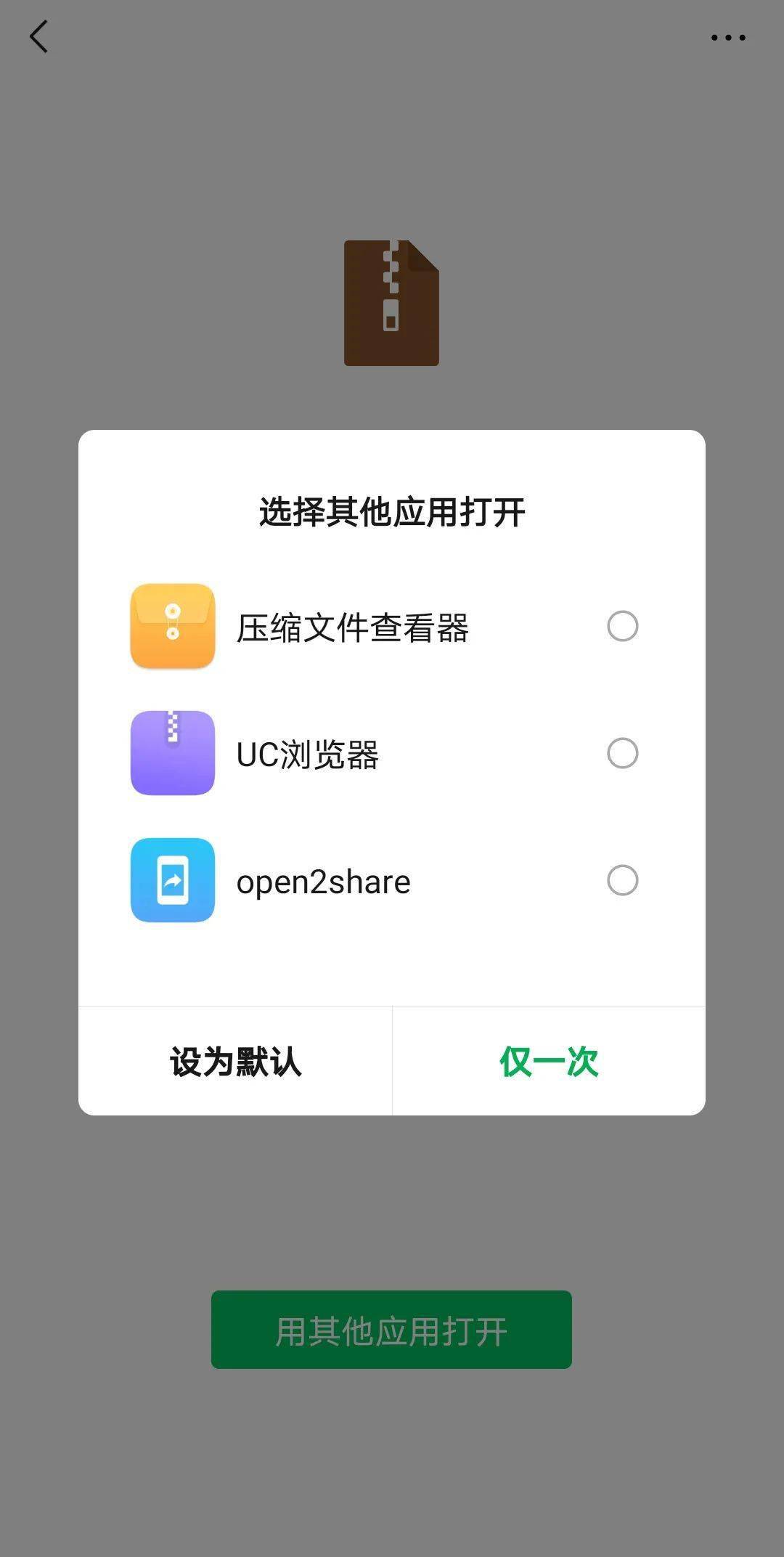
Task: Click the orange archive viewer icon
Action: click(x=172, y=626)
